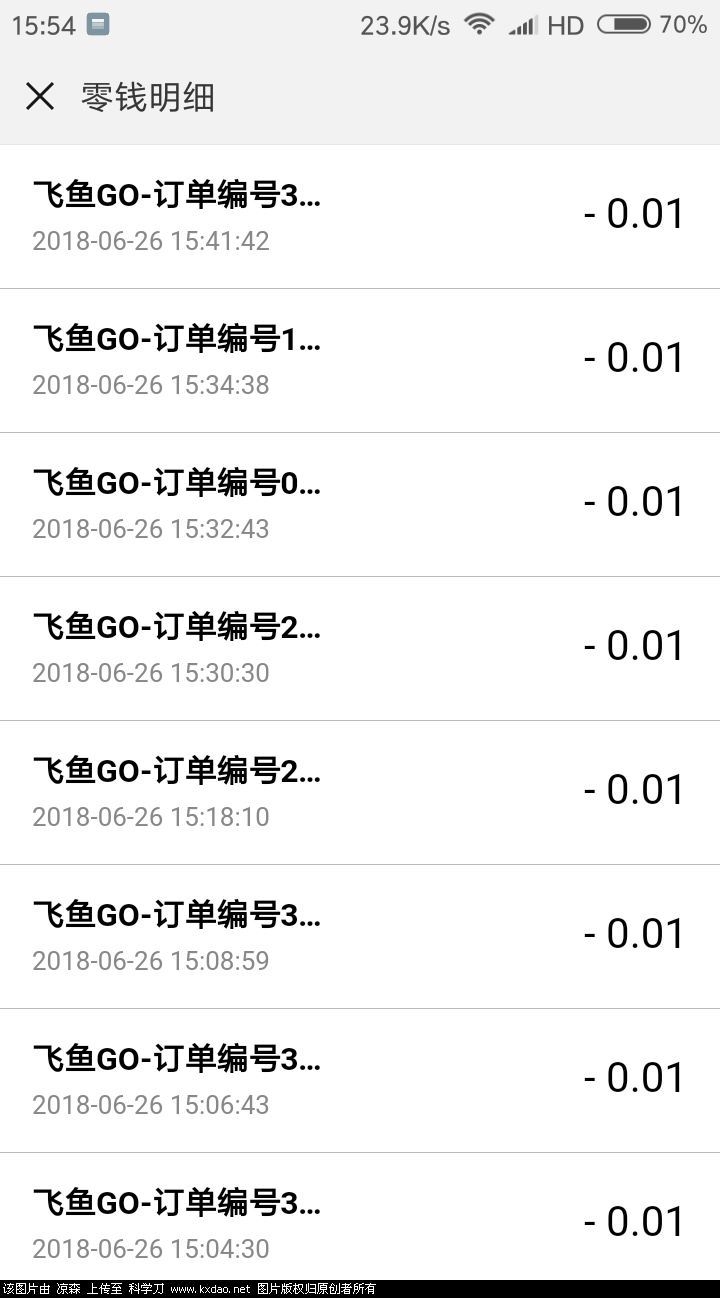Close the 零钱明细 page via the X icon
Image resolution: width=720 pixels, height=1298 pixels.
[x=39, y=96]
